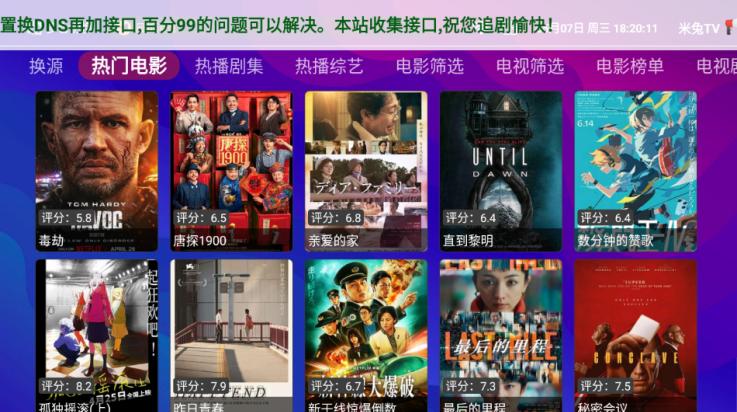
Task: Switch to the 热播综艺 tab
Action: point(329,67)
